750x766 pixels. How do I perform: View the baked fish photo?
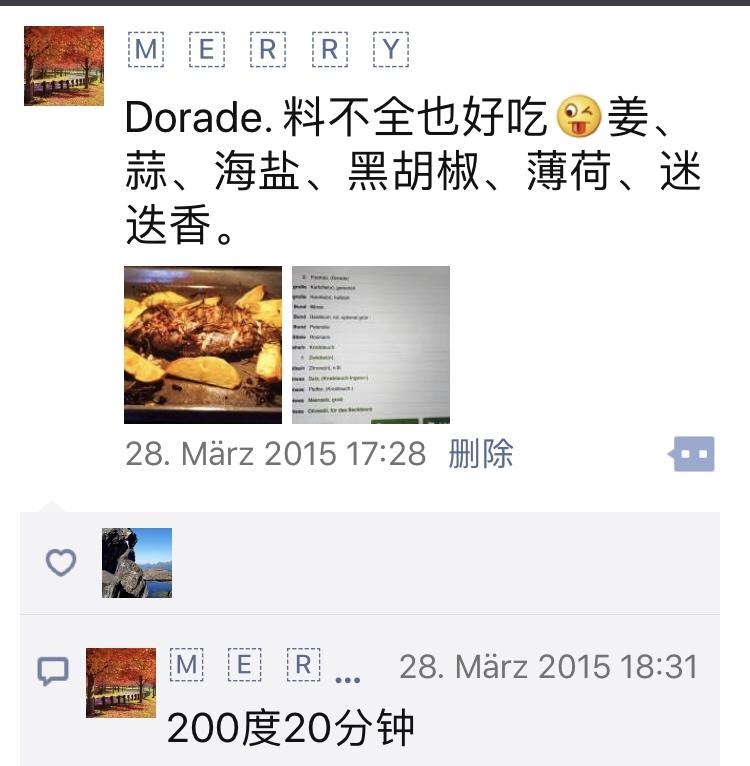point(203,345)
